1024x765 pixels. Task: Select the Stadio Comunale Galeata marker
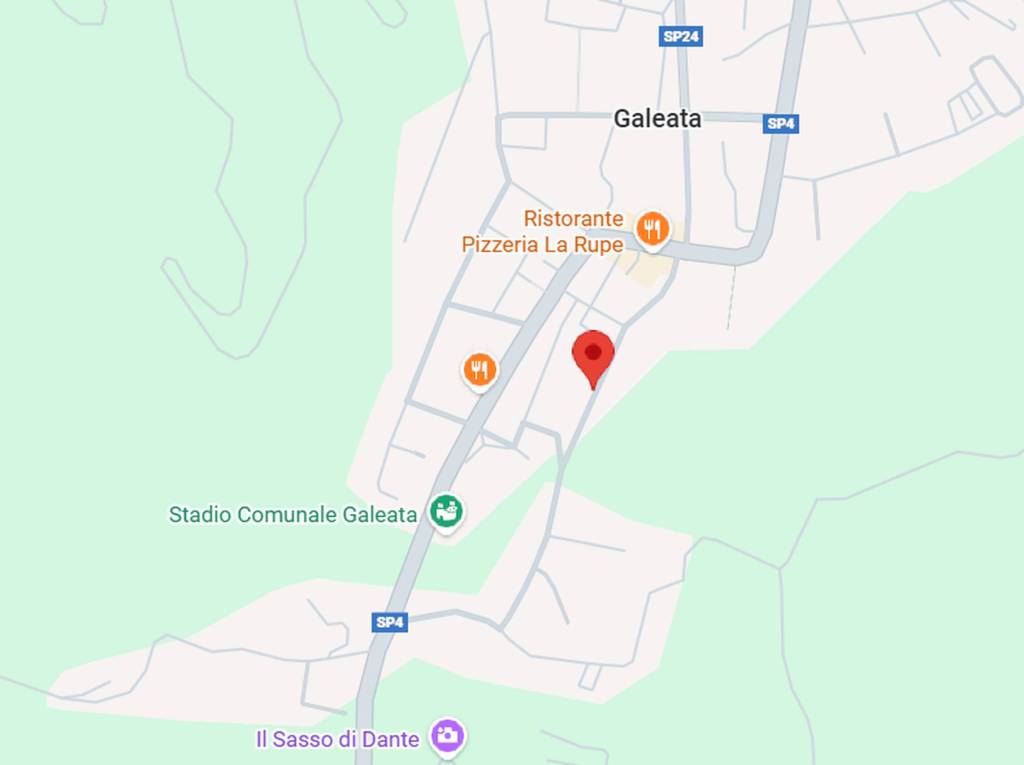click(x=446, y=513)
